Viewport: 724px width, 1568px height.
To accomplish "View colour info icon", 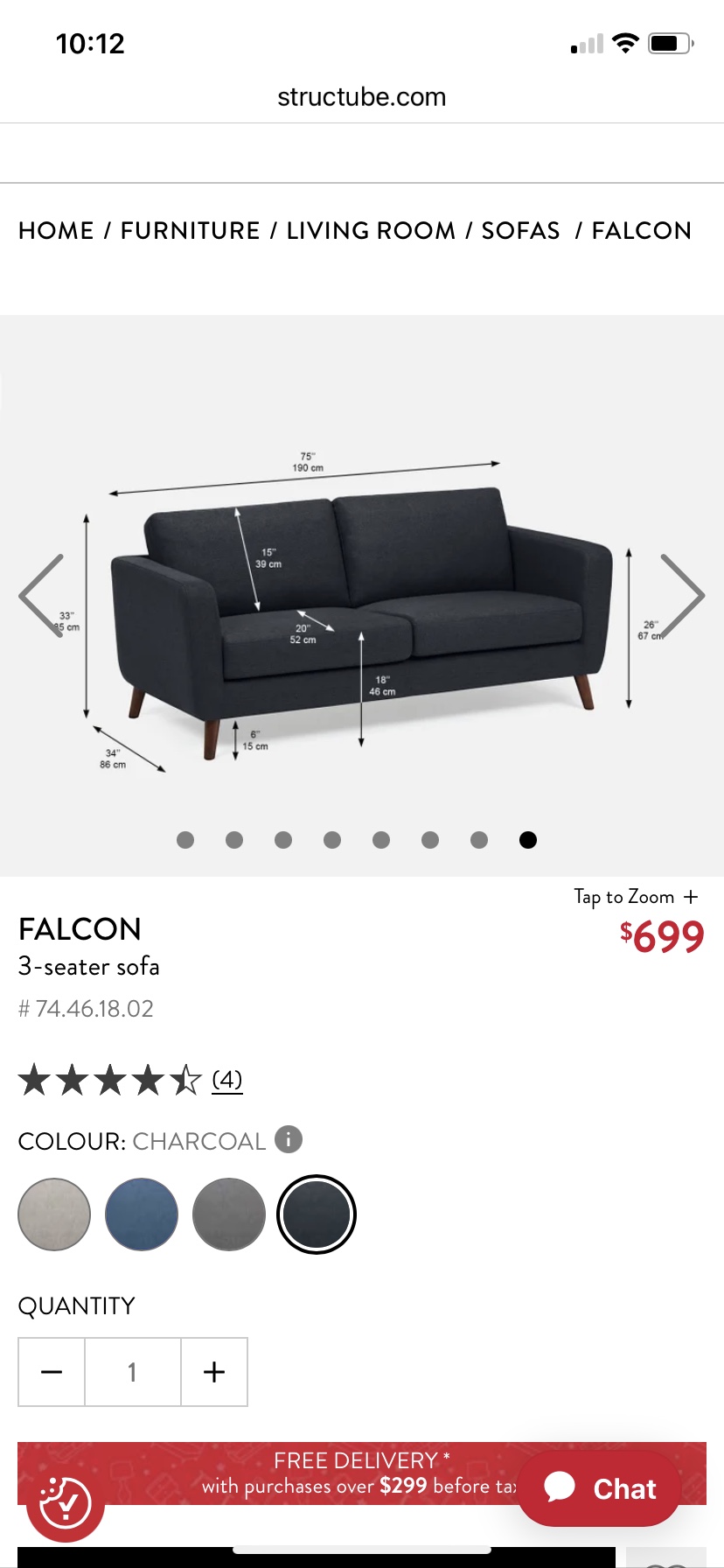I will [x=289, y=1139].
